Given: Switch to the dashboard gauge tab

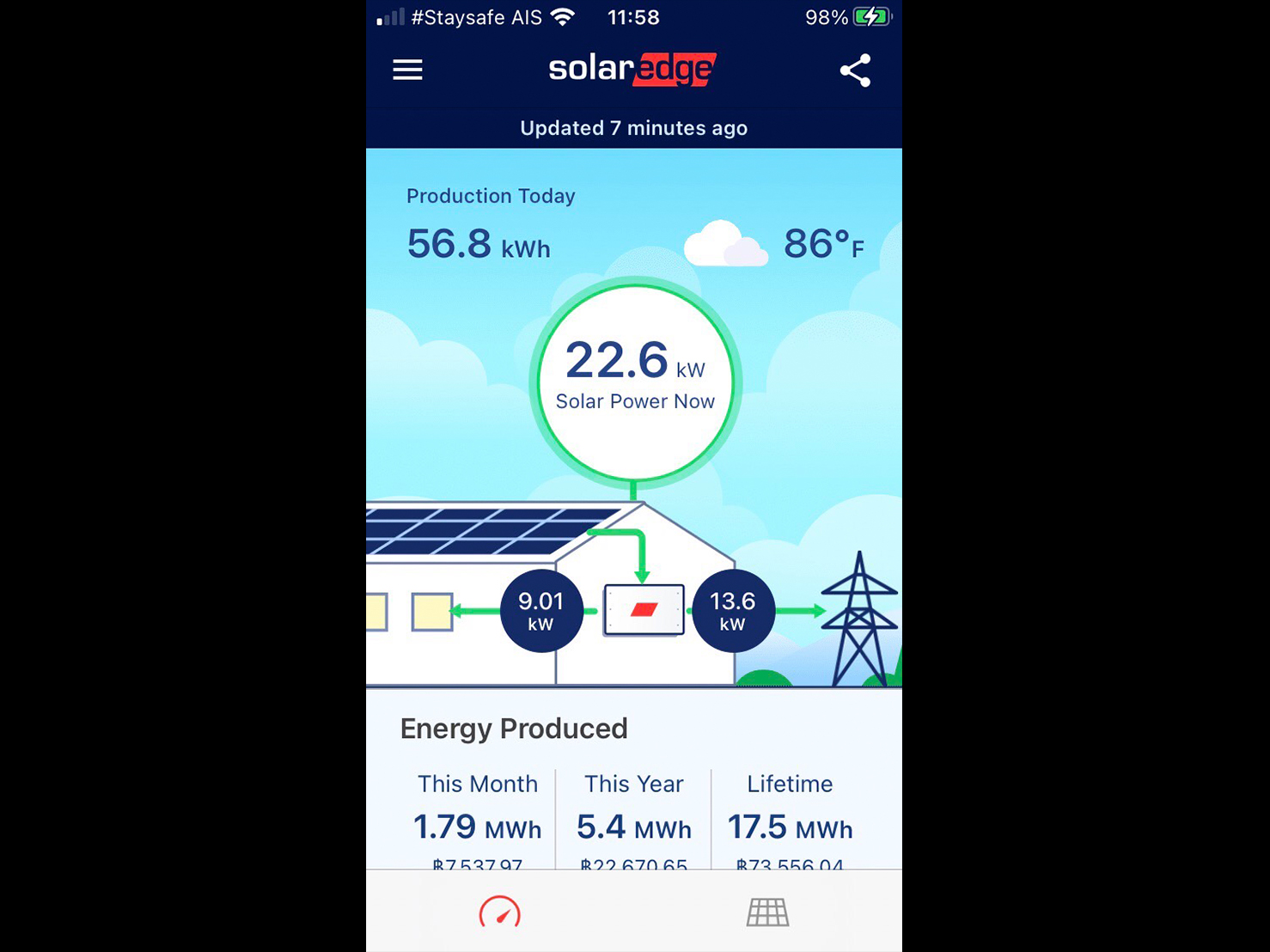Looking at the screenshot, I should [499, 912].
